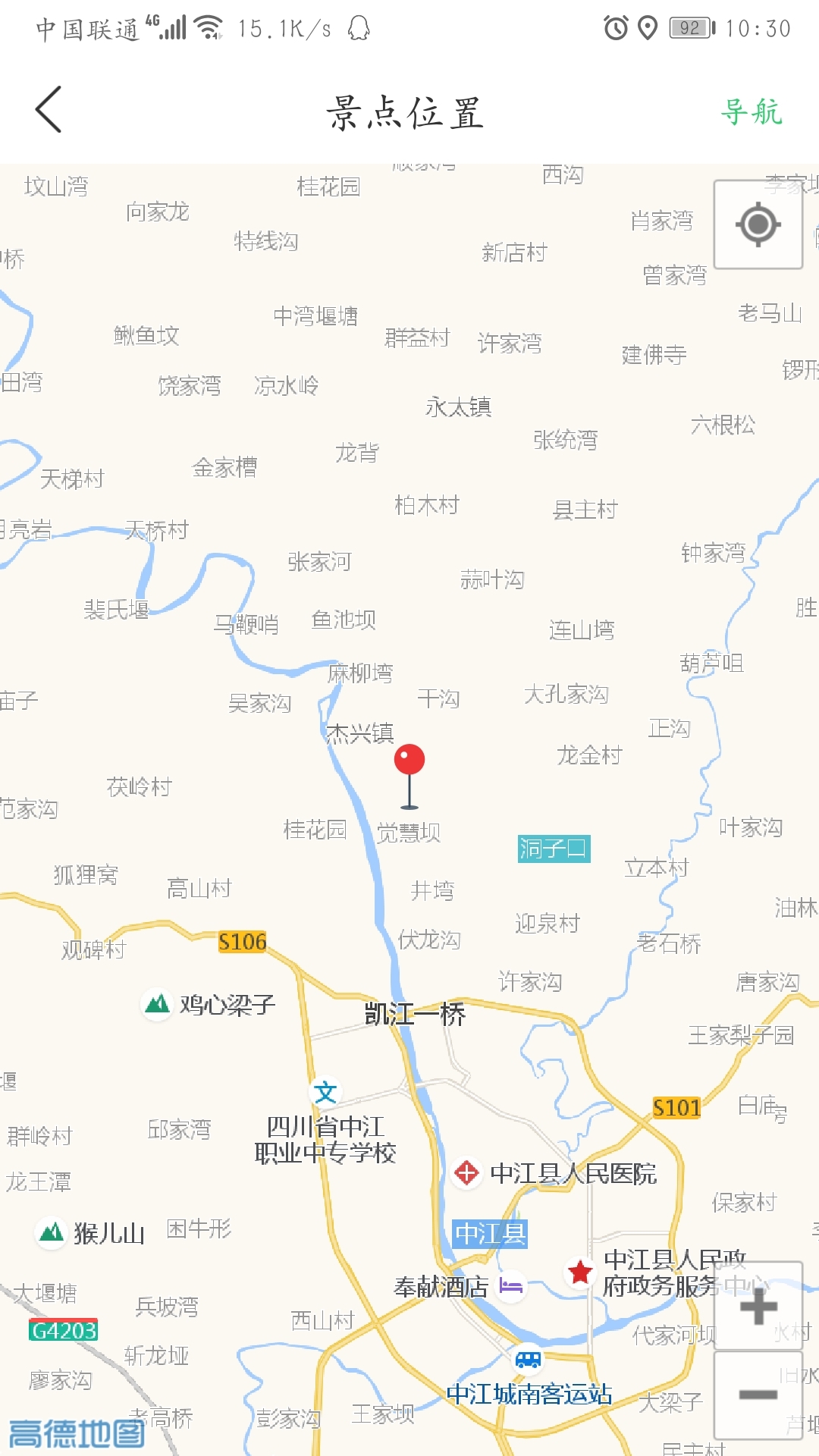Zoom in the map with plus button
Screen dimensions: 819x1456
(x=758, y=1307)
